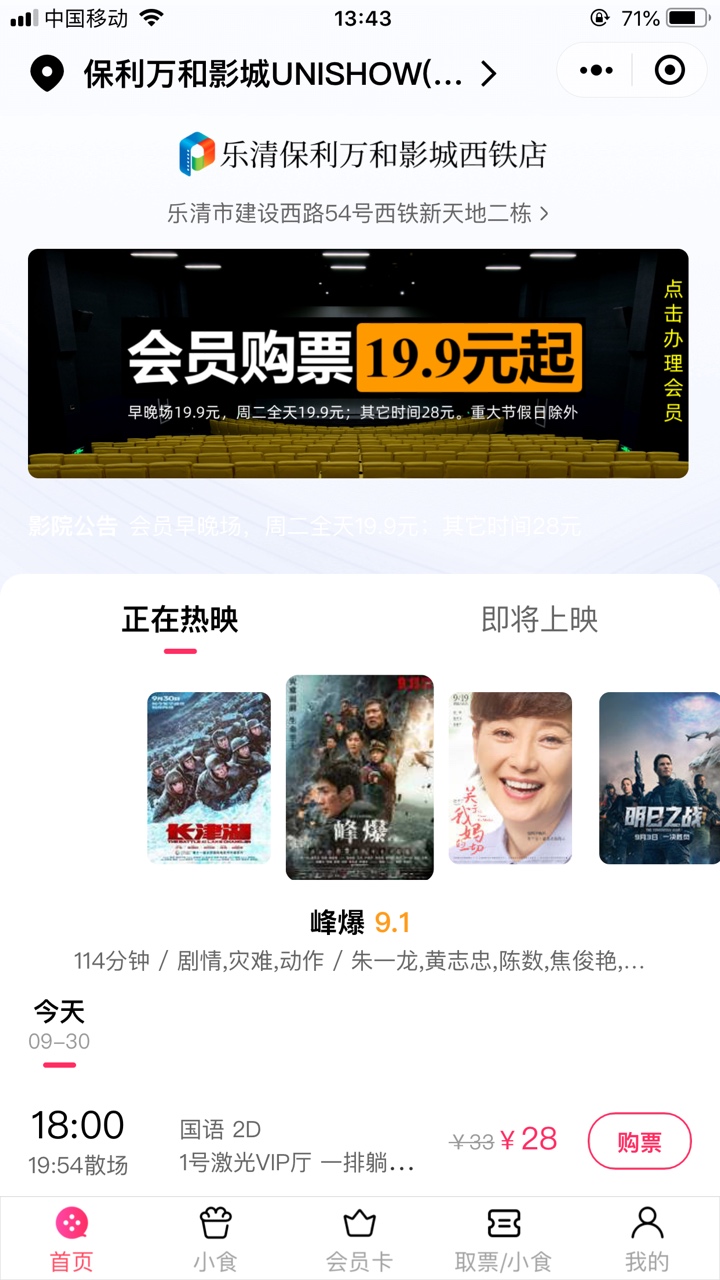Select the 明日之战 movie poster
The width and height of the screenshot is (720, 1280).
tap(659, 777)
